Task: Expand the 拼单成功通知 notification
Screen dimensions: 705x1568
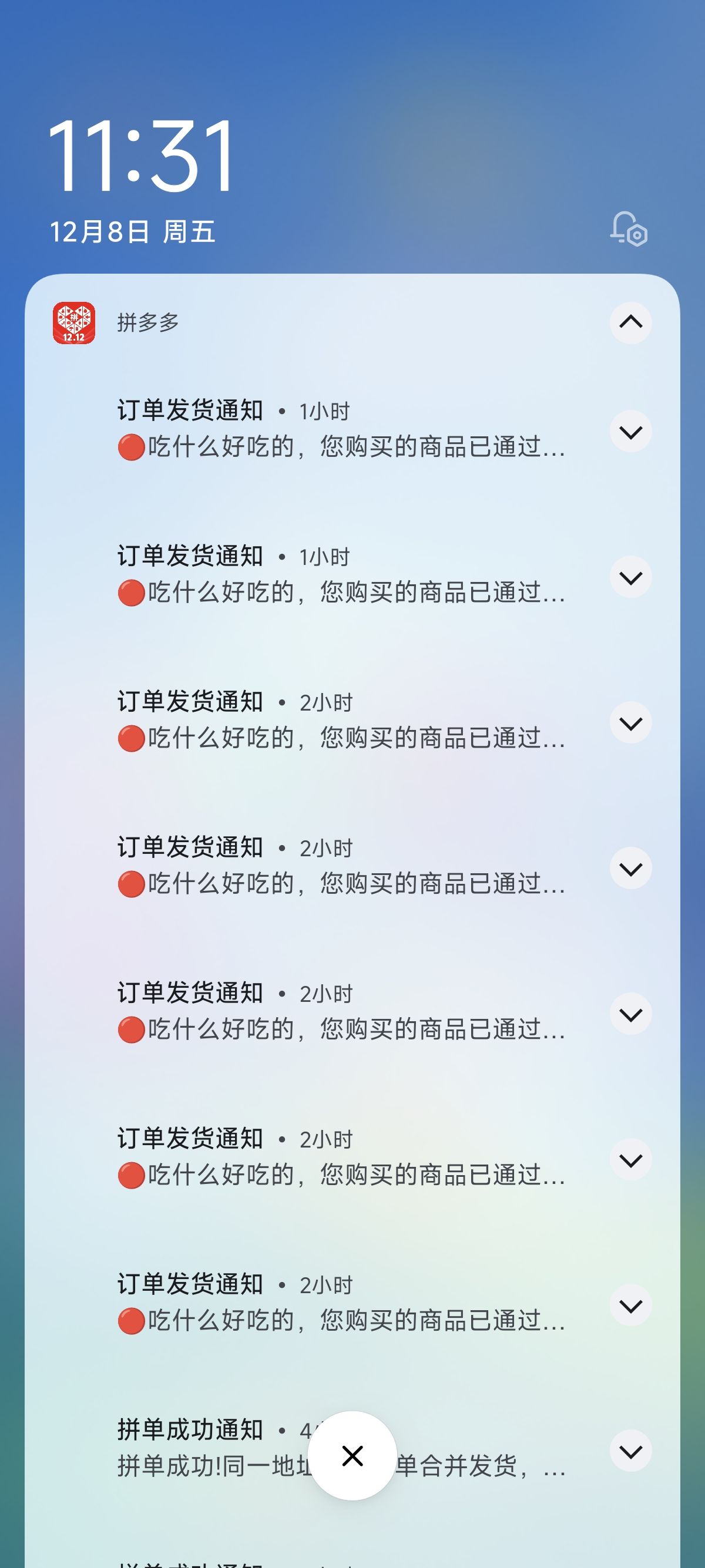Action: pyautogui.click(x=630, y=1451)
